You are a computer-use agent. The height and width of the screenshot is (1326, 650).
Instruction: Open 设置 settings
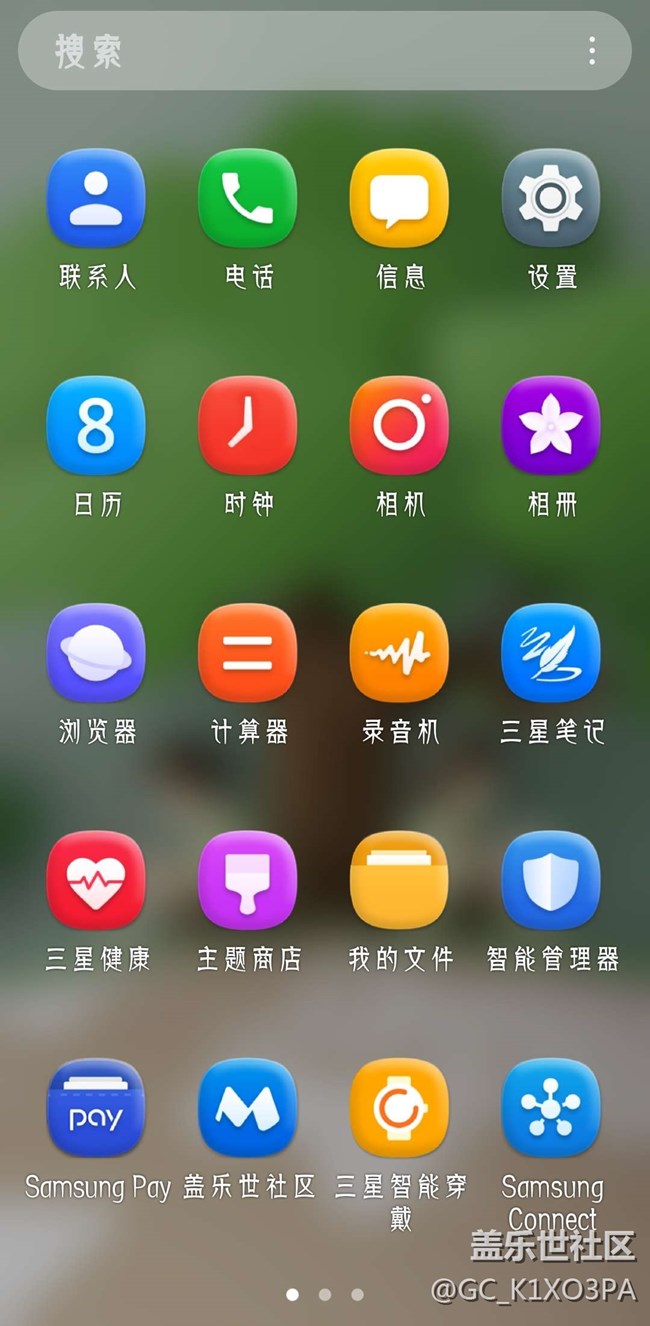coord(551,198)
